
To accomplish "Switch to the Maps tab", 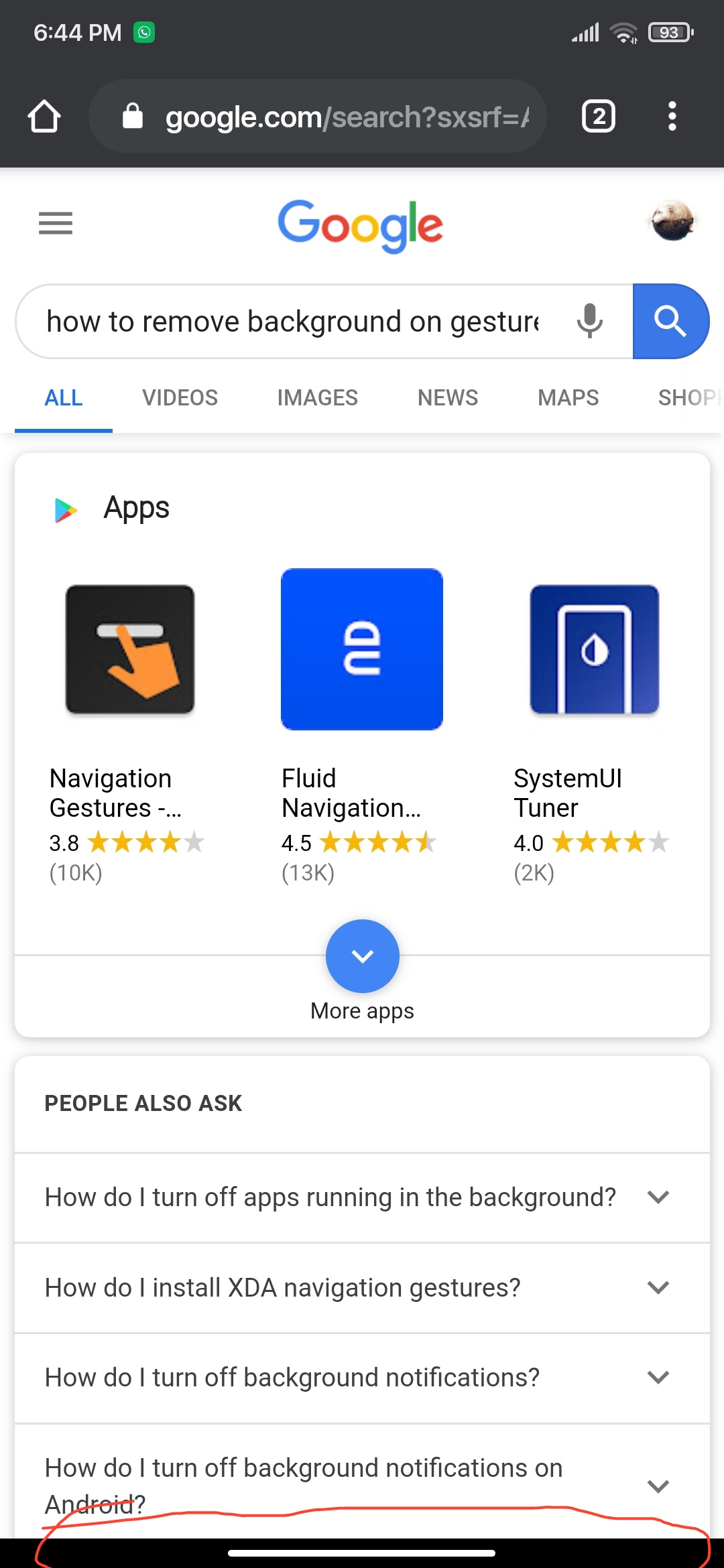I will (568, 398).
